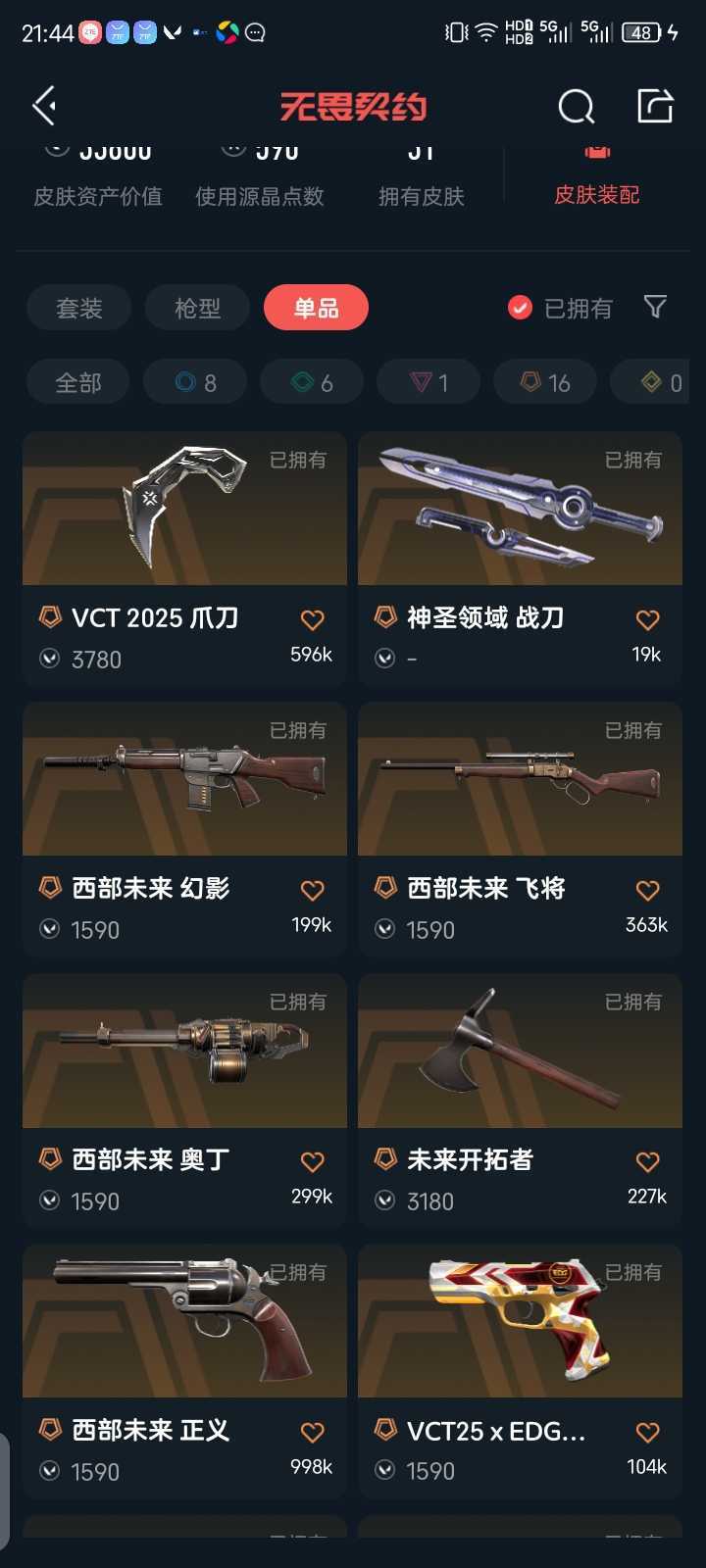Go back using the top-left arrow
This screenshot has width=706, height=1568.
[44, 106]
